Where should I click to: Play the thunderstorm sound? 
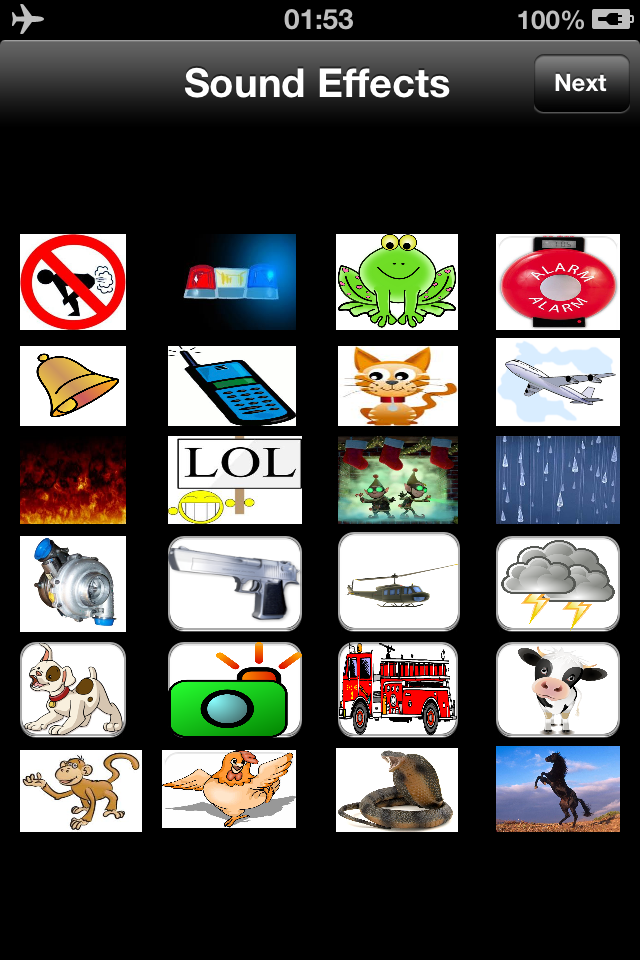[558, 583]
